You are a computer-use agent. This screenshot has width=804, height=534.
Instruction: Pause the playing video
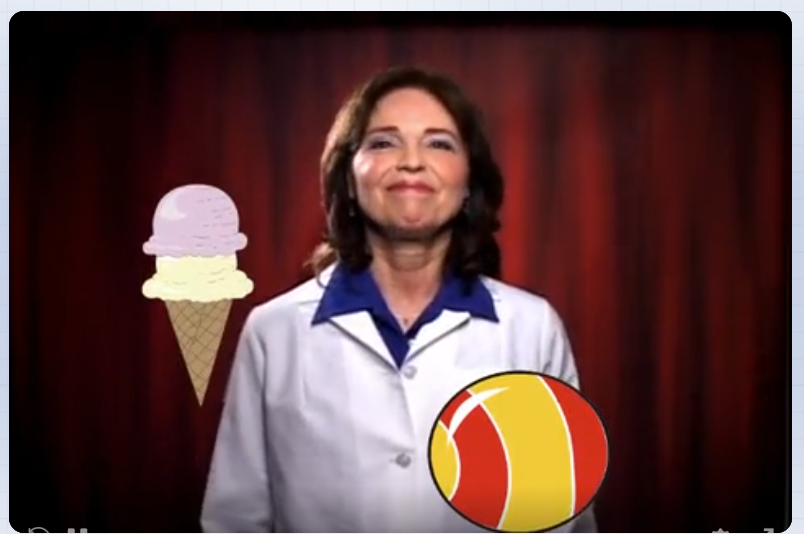point(77,531)
